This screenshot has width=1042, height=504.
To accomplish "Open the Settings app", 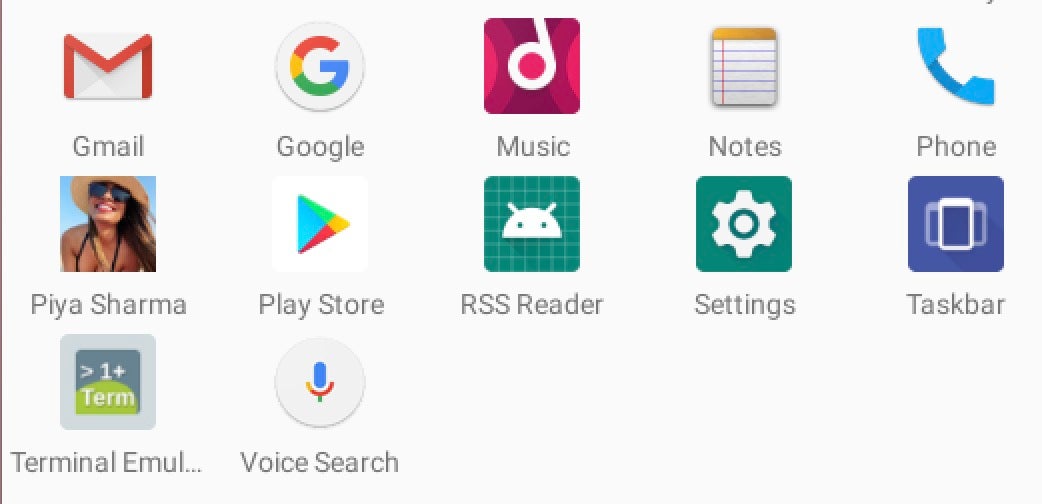I will (x=744, y=224).
